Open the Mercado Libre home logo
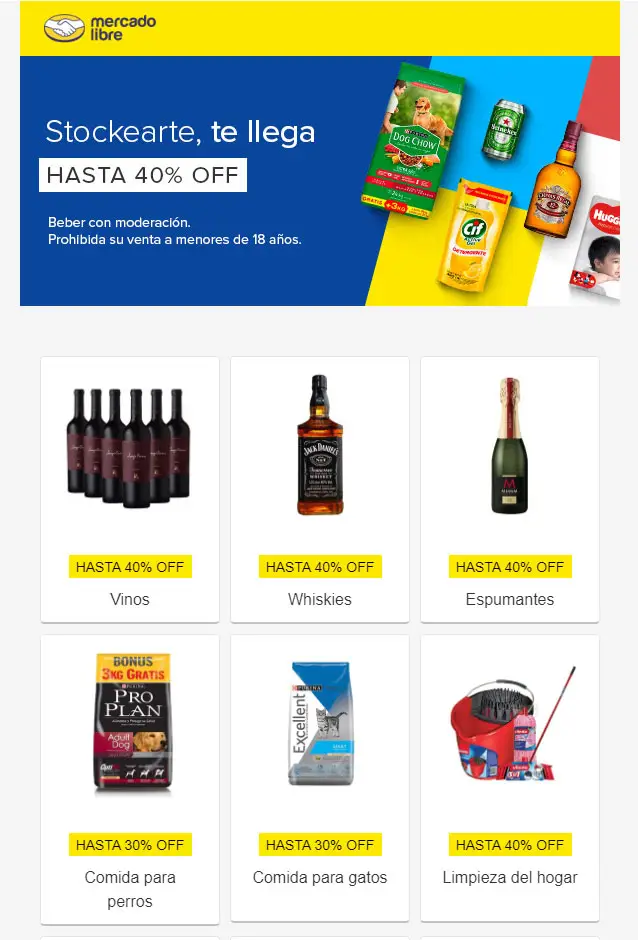Image resolution: width=638 pixels, height=940 pixels. (x=100, y=28)
